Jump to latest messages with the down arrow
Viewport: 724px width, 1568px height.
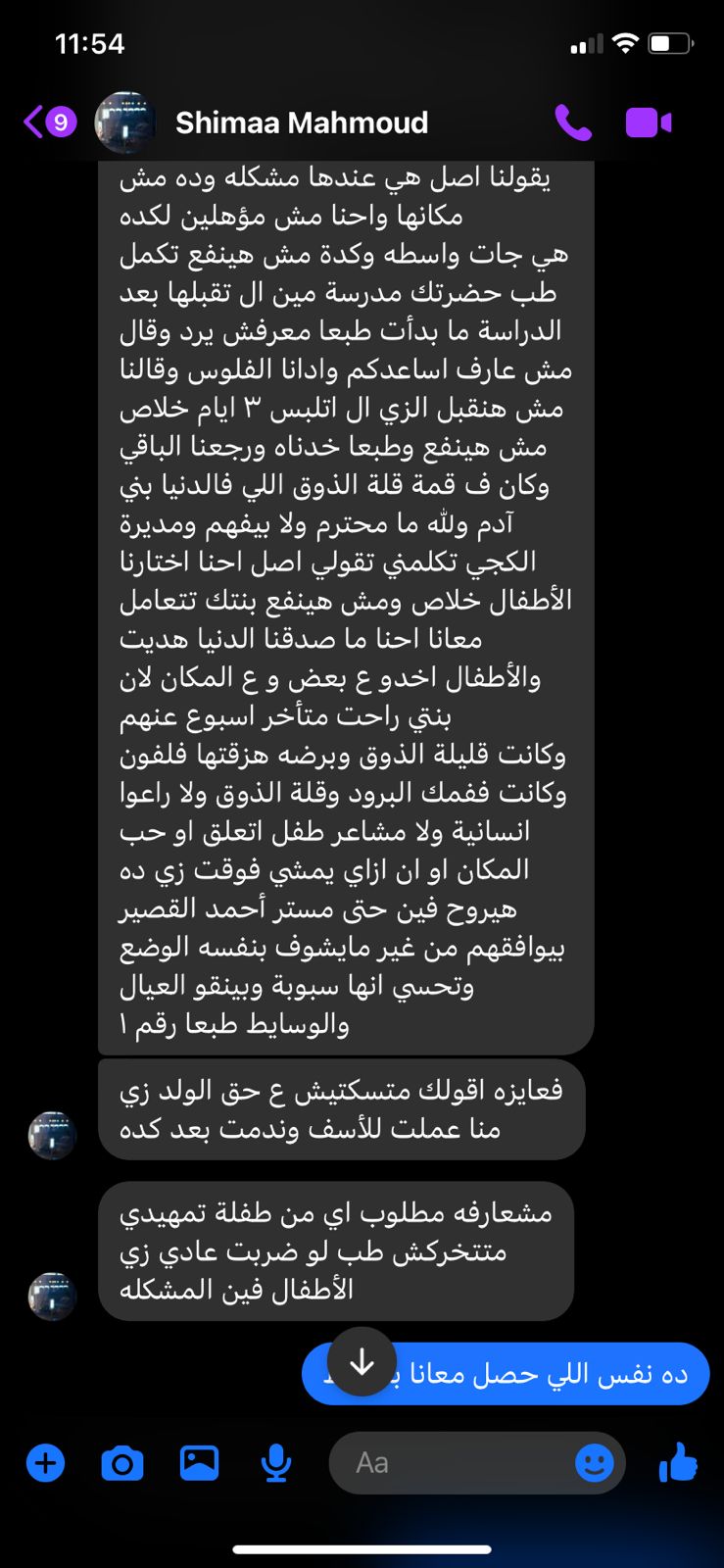coord(362,1361)
